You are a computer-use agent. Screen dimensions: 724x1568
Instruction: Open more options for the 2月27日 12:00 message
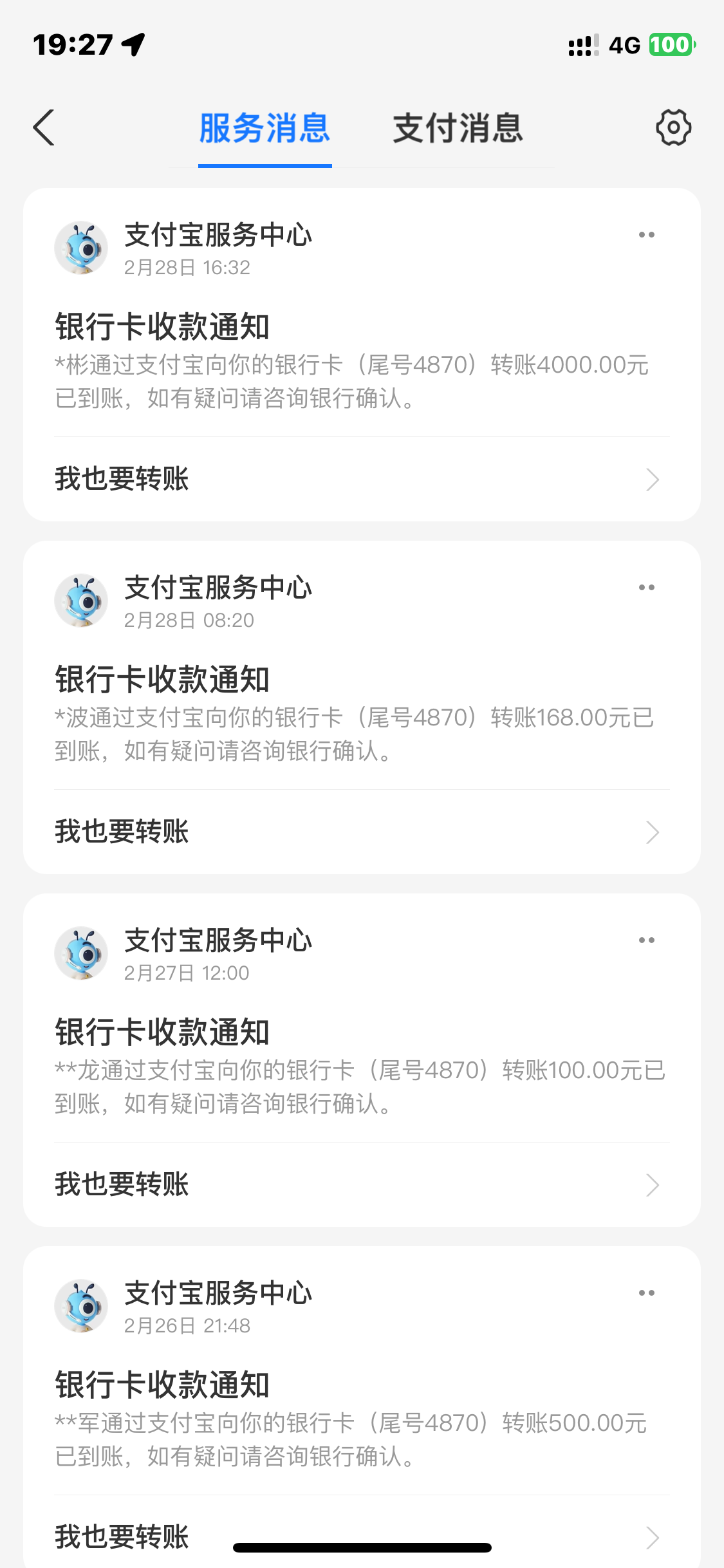point(646,940)
